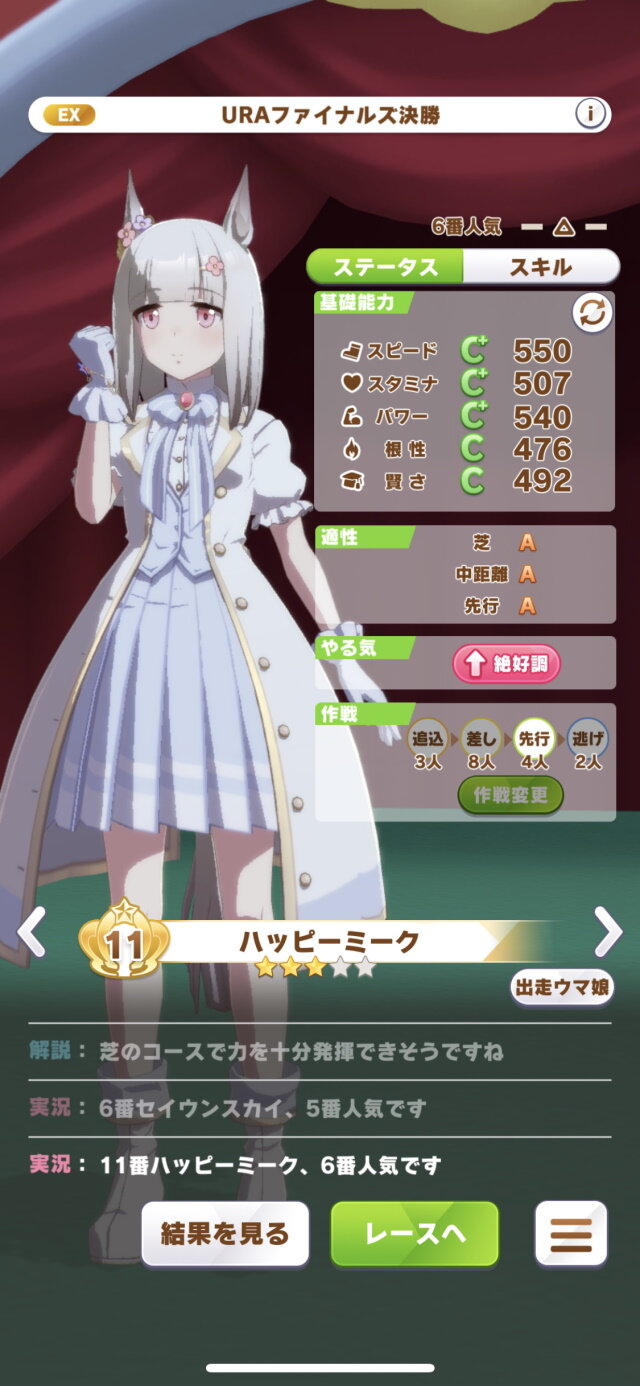Screen dimensions: 640x1386
Task: Open 作戦変更 to change strategy
Action: (511, 796)
